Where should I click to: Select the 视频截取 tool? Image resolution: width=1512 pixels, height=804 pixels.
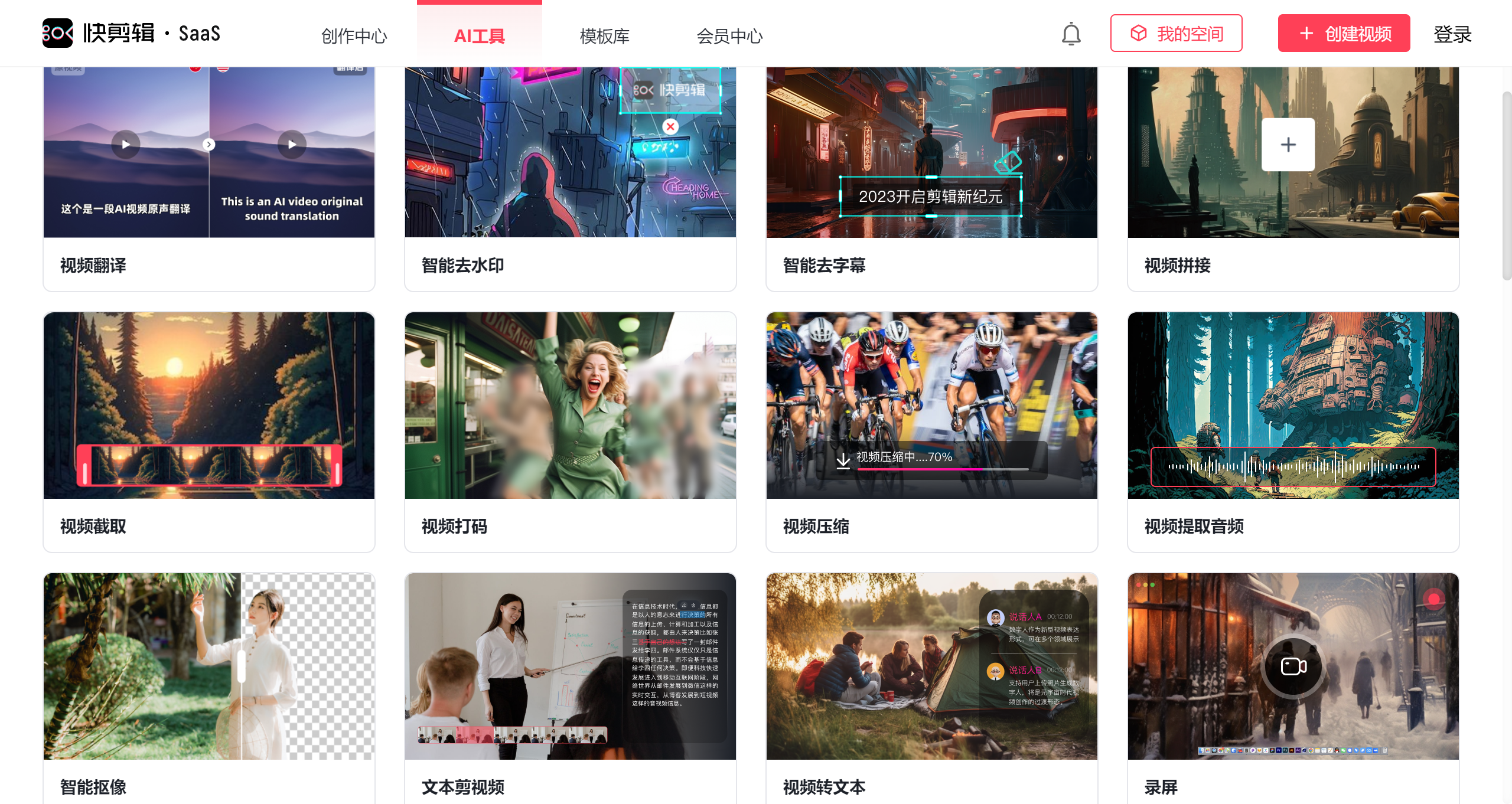coord(208,431)
